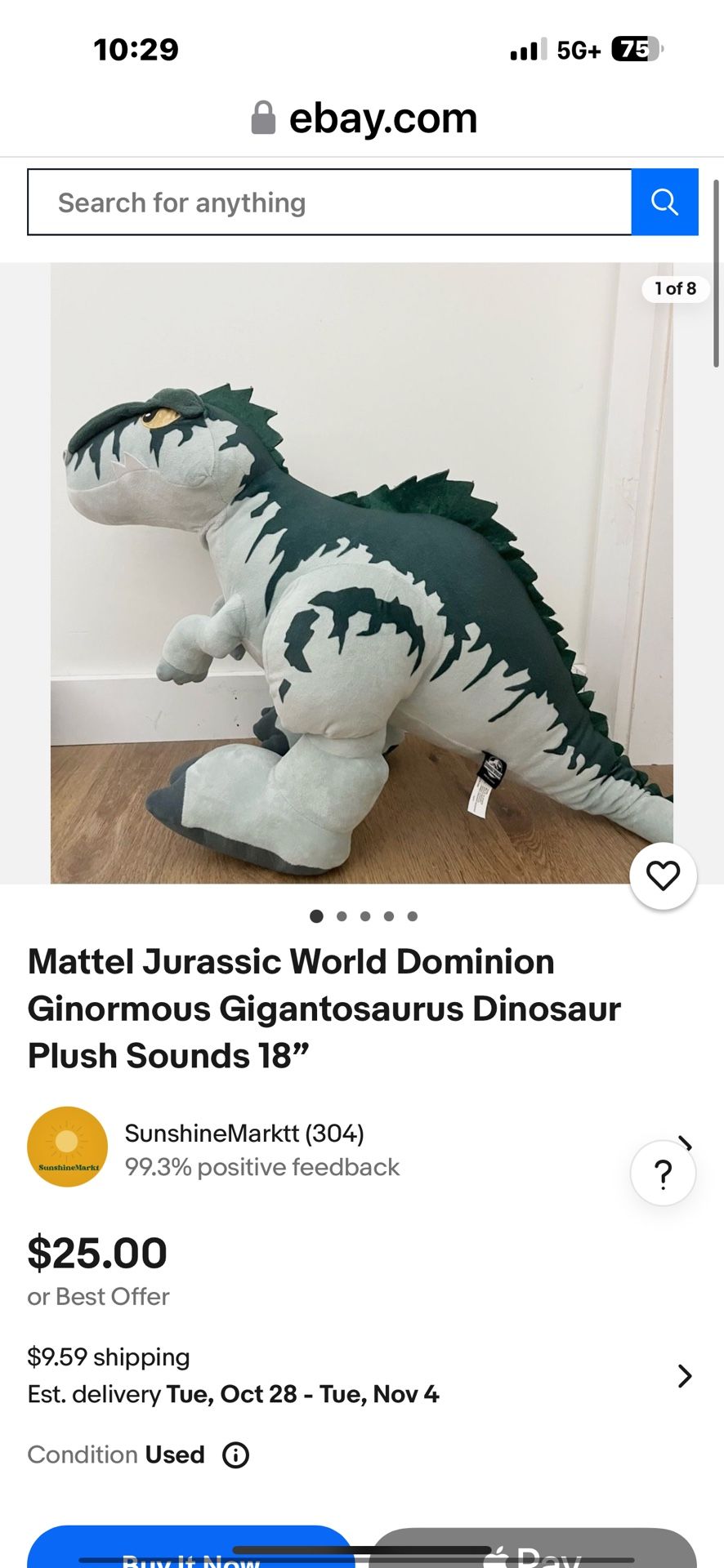The image size is (724, 1568).
Task: Tap the 1 of 8 image counter
Action: click(x=675, y=288)
